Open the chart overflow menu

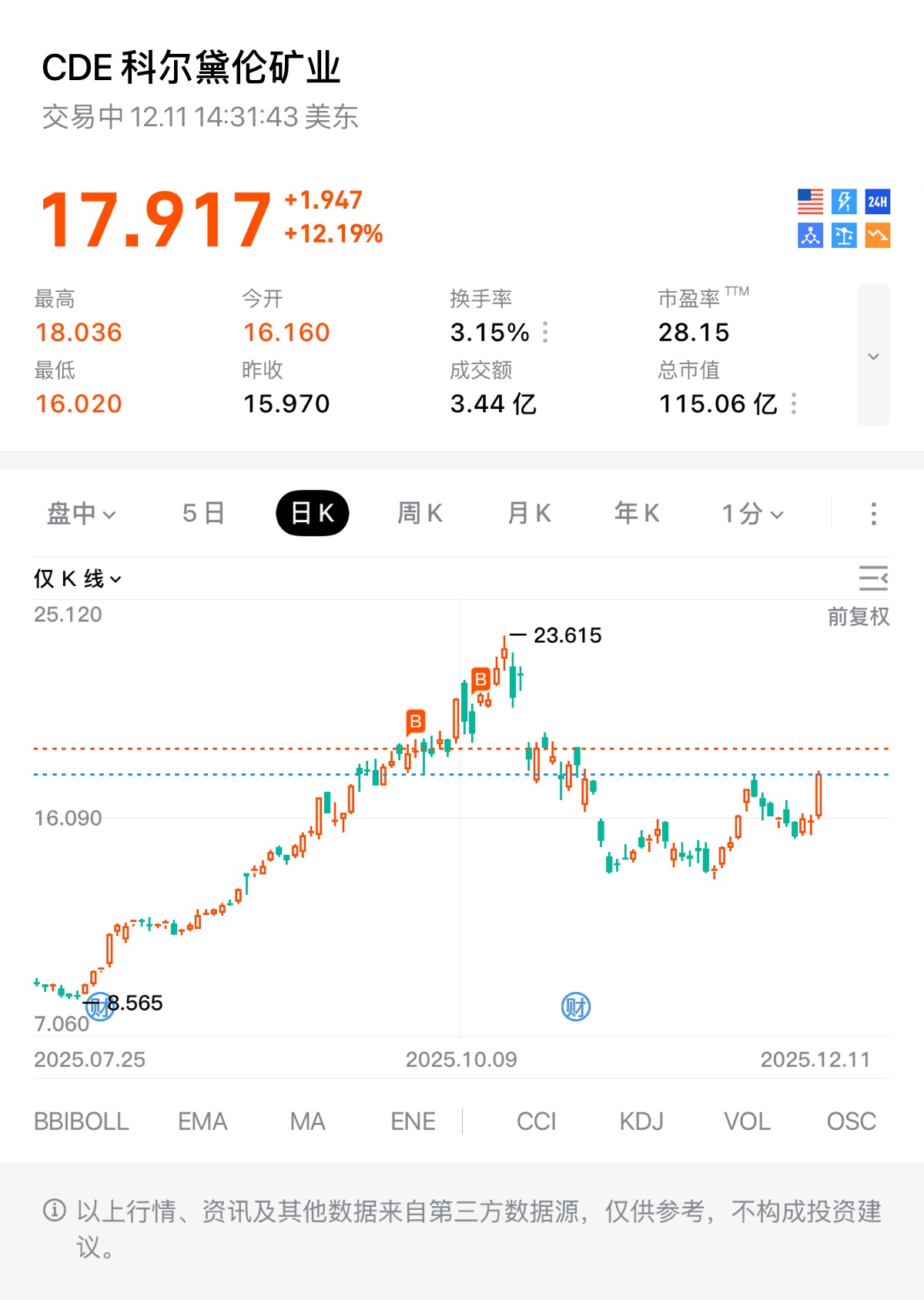[x=873, y=514]
